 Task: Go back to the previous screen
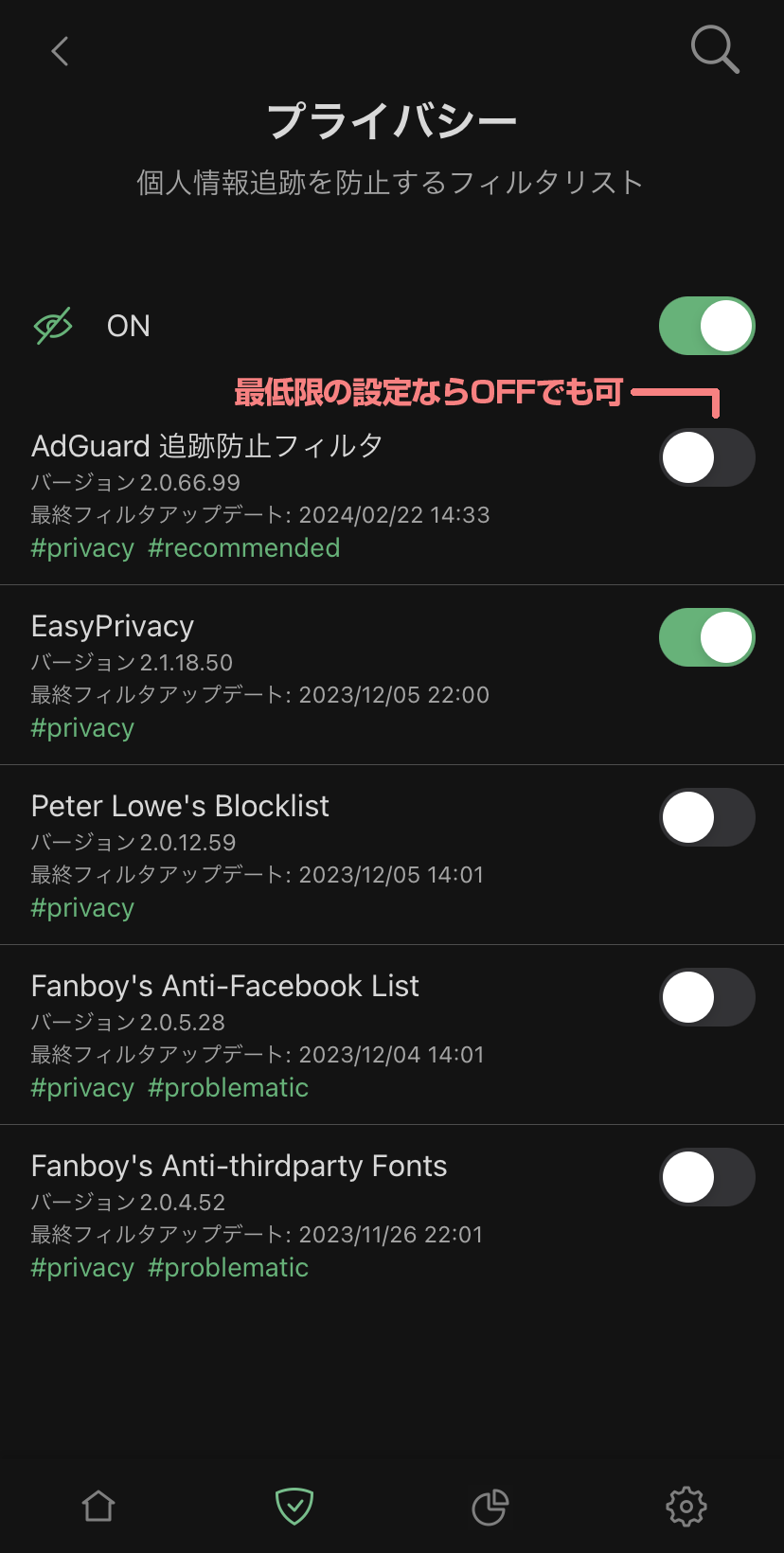click(61, 51)
